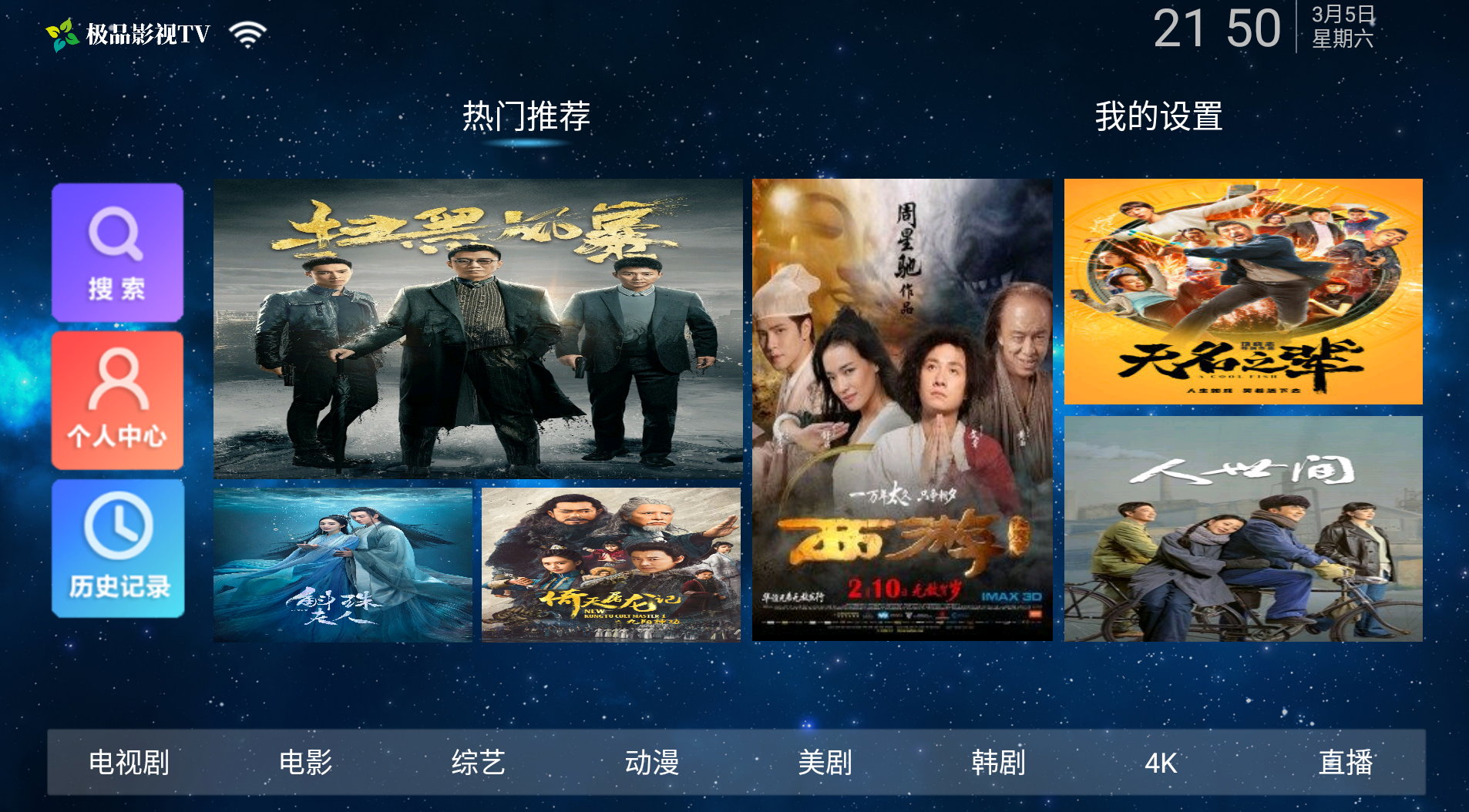Select the 韩剧 category
1469x812 pixels.
pyautogui.click(x=998, y=763)
